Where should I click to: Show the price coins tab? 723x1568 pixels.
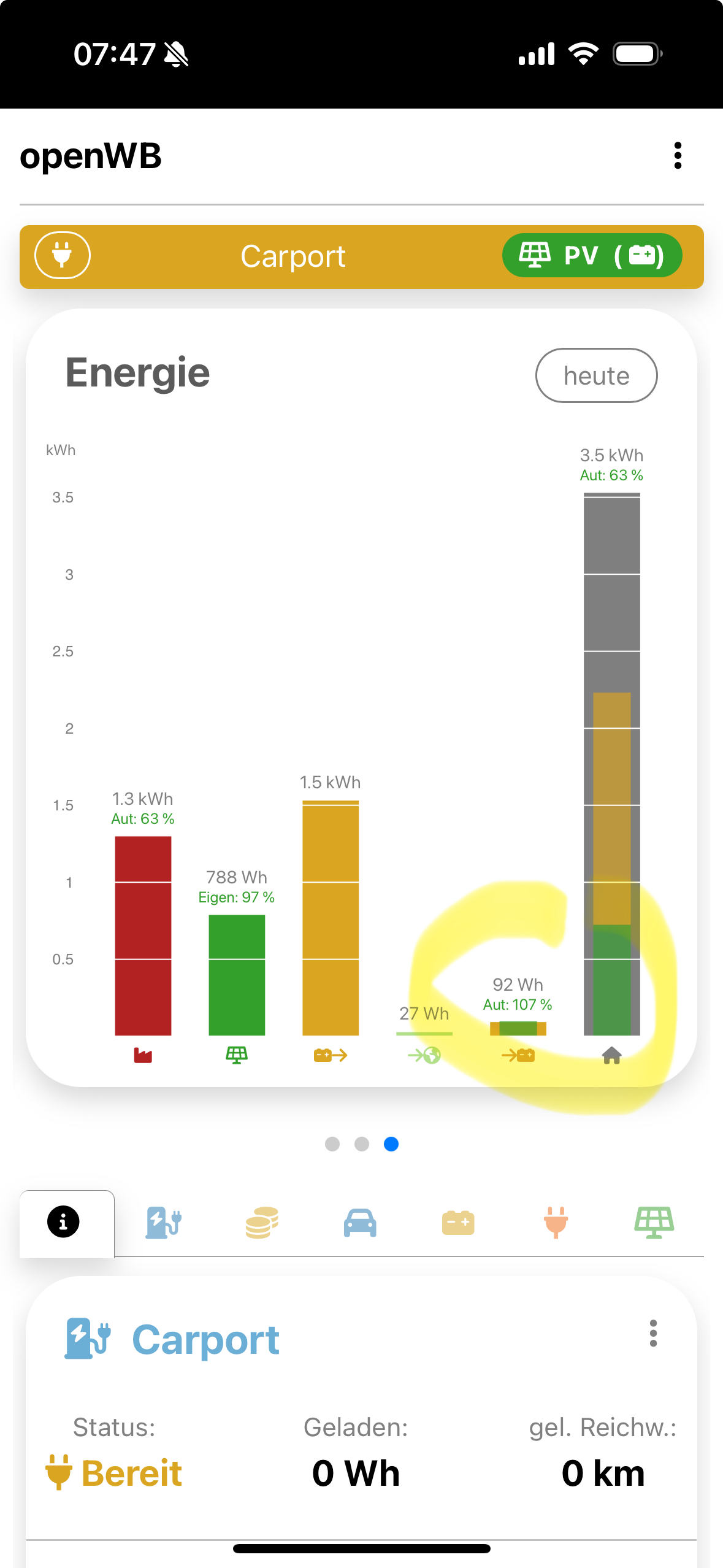pyautogui.click(x=262, y=1223)
